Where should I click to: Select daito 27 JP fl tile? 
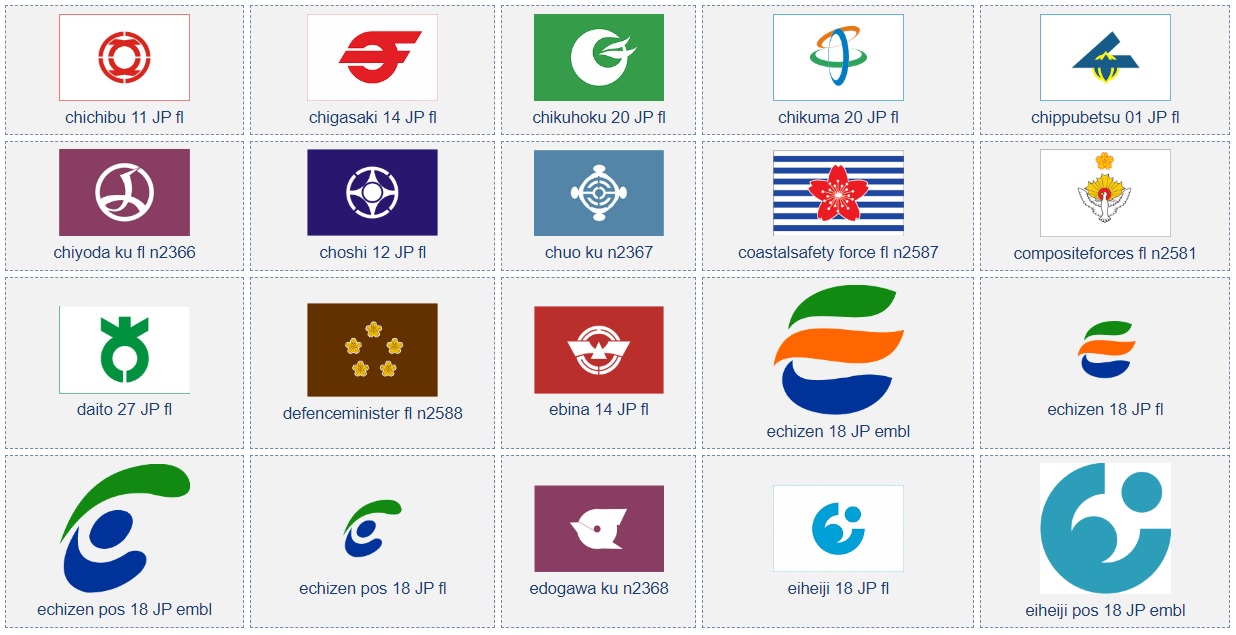124,350
